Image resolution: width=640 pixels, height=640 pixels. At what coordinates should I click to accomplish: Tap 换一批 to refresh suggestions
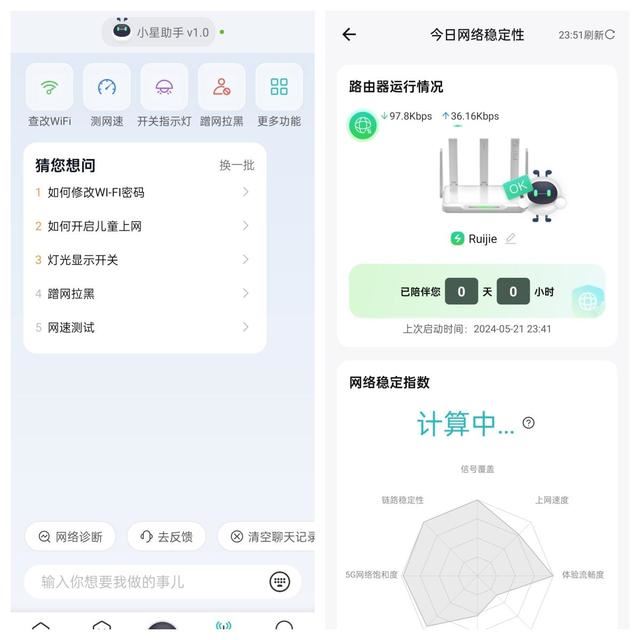click(x=237, y=165)
